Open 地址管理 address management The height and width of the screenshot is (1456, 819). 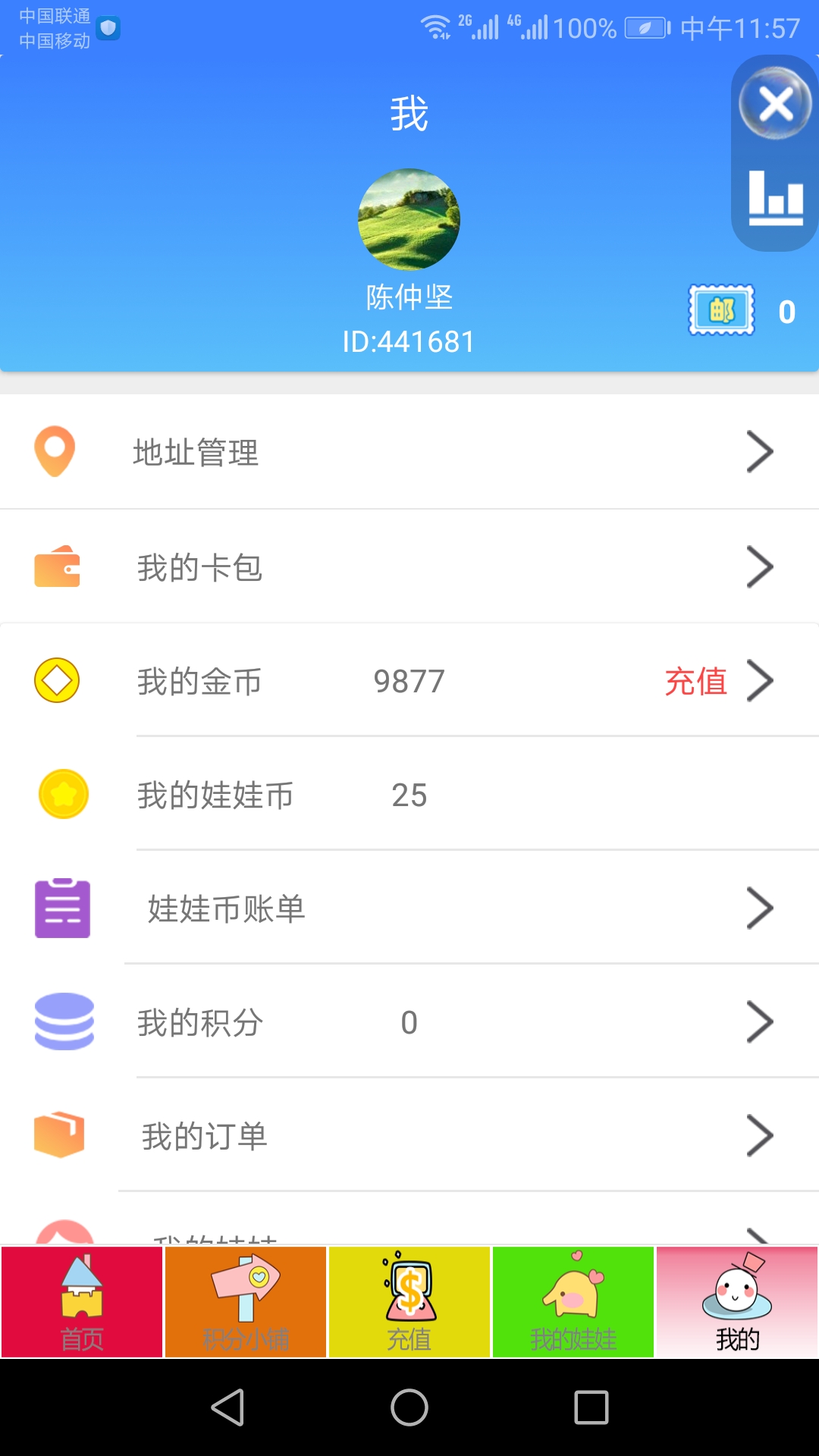(409, 452)
